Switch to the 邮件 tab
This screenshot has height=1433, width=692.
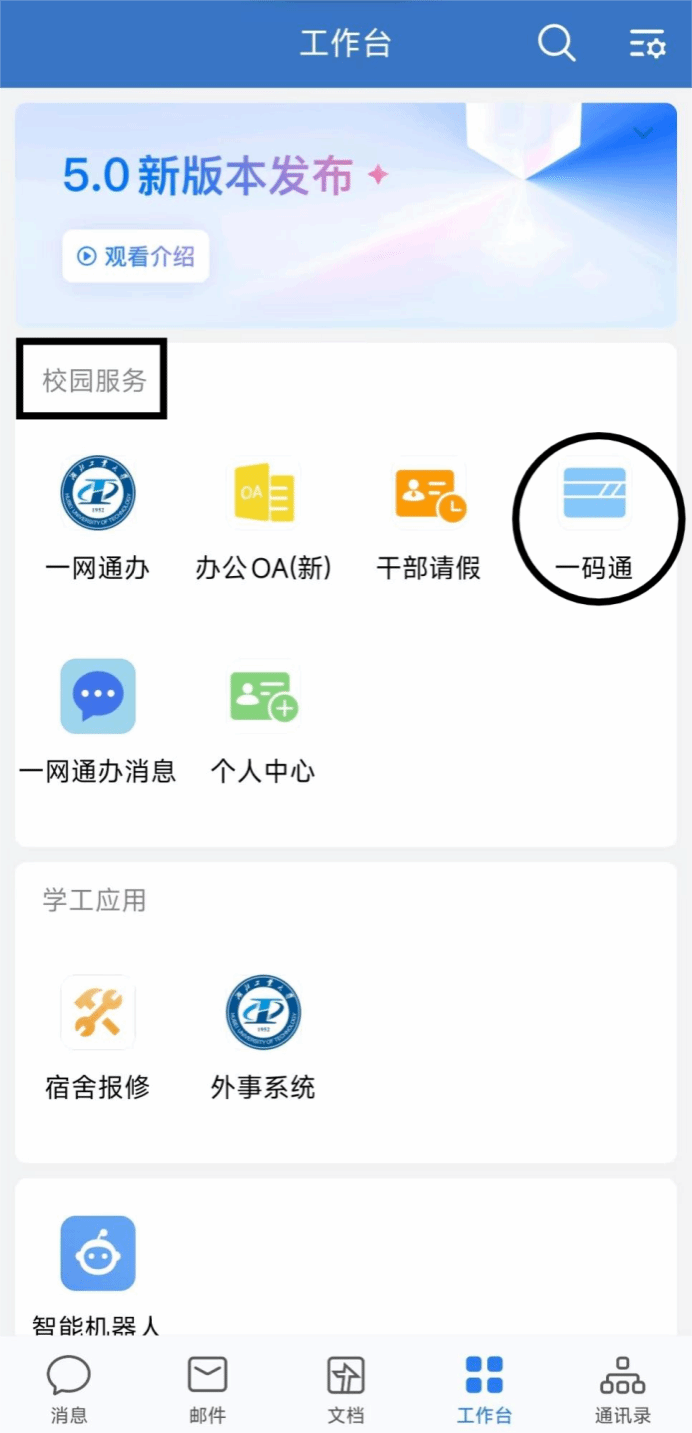coord(207,1388)
